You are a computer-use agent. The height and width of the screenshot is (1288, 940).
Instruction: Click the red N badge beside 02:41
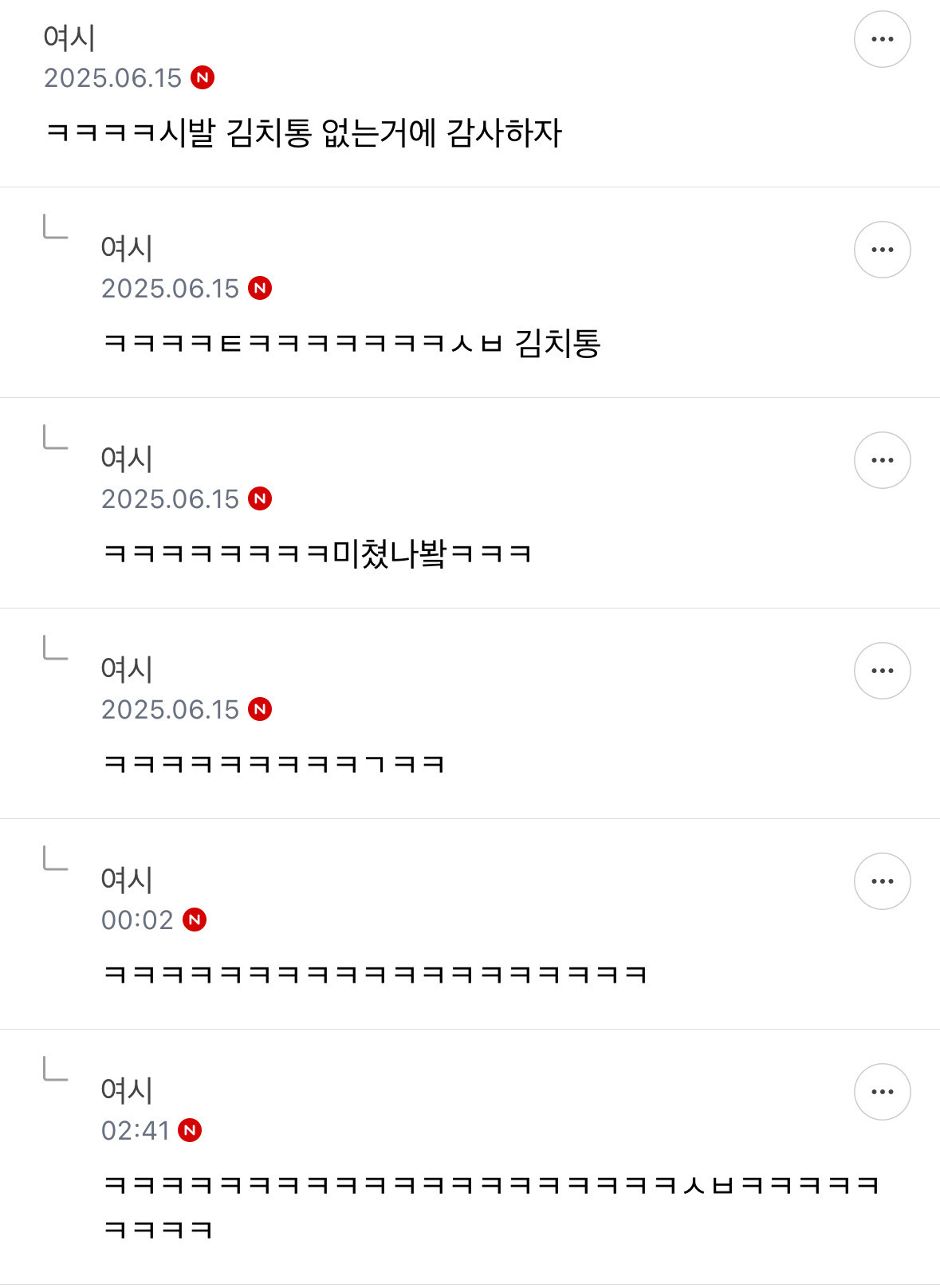(191, 1130)
